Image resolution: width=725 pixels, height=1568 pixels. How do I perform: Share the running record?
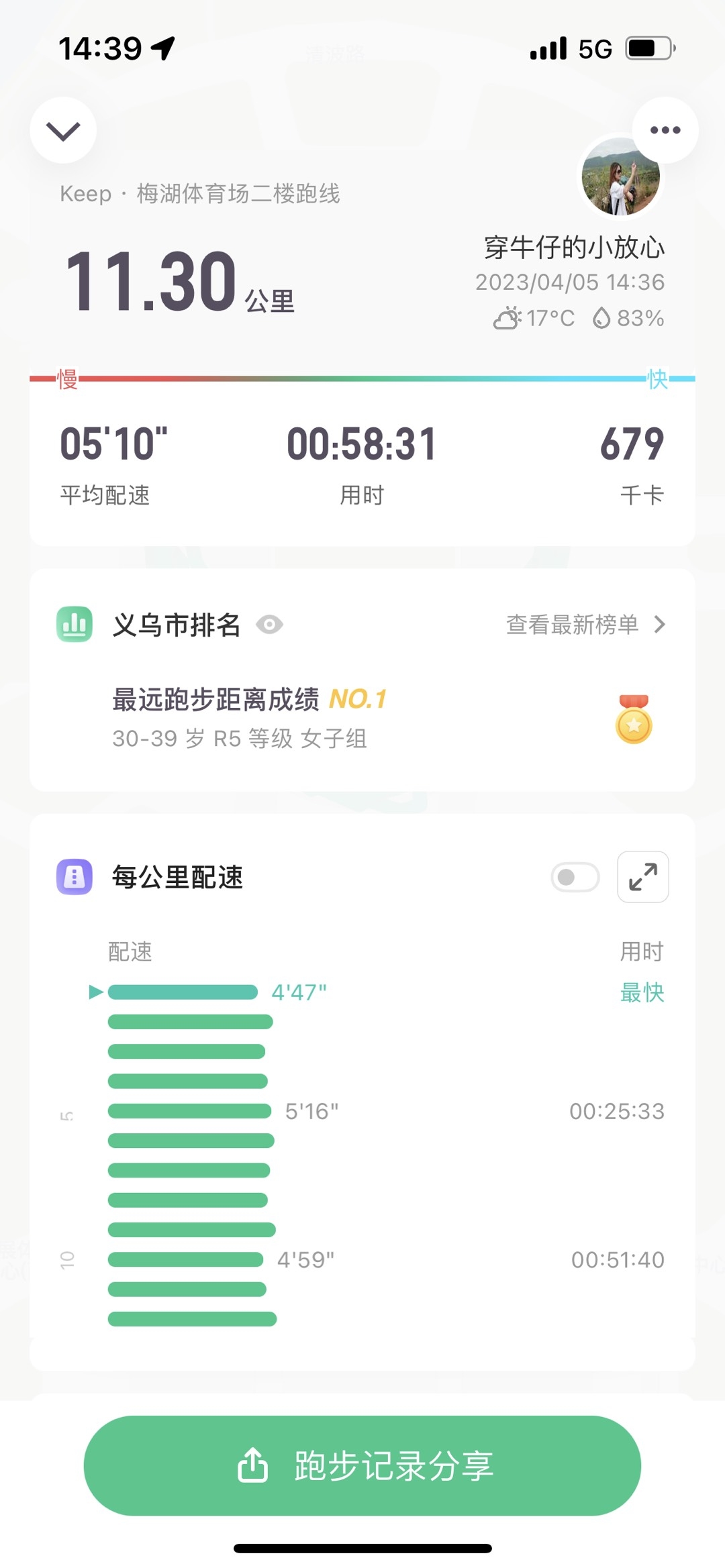[x=362, y=1465]
